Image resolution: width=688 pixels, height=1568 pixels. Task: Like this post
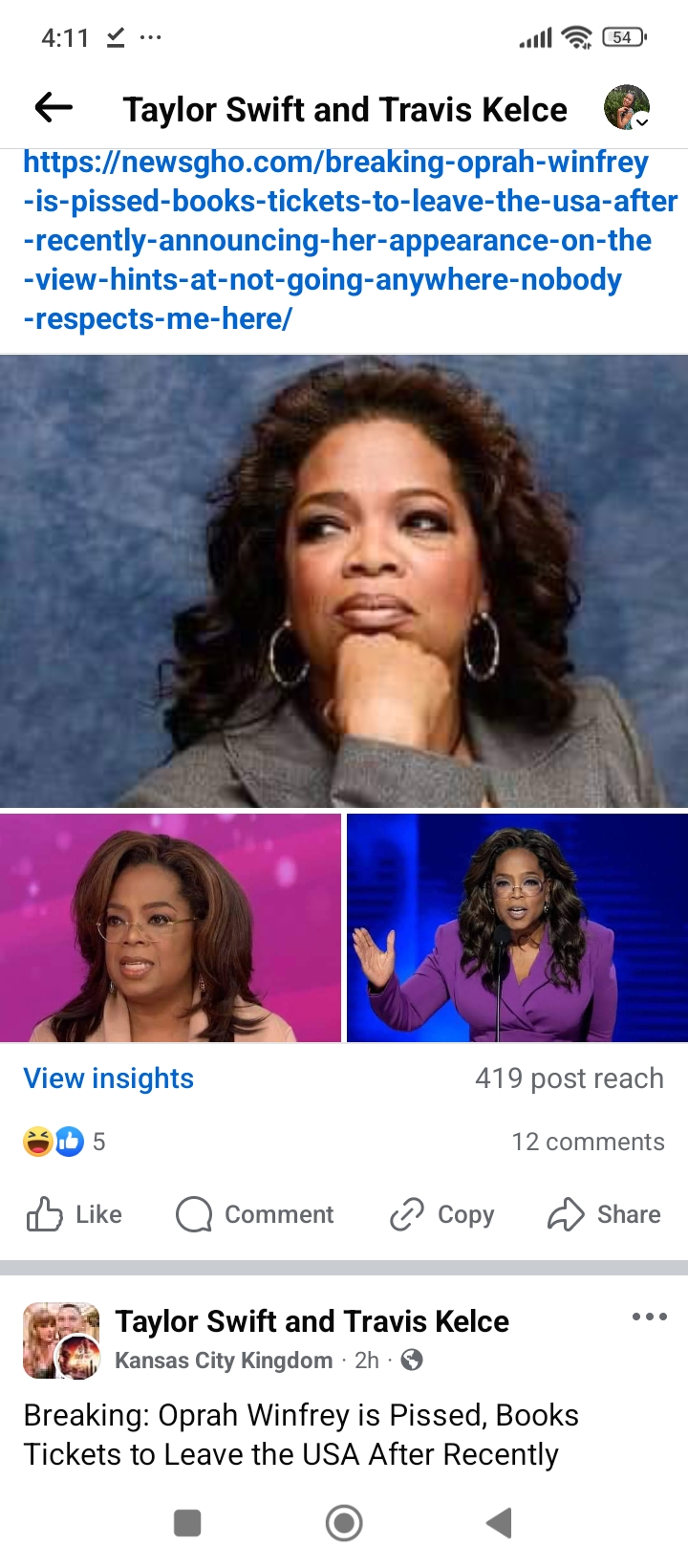click(75, 1214)
